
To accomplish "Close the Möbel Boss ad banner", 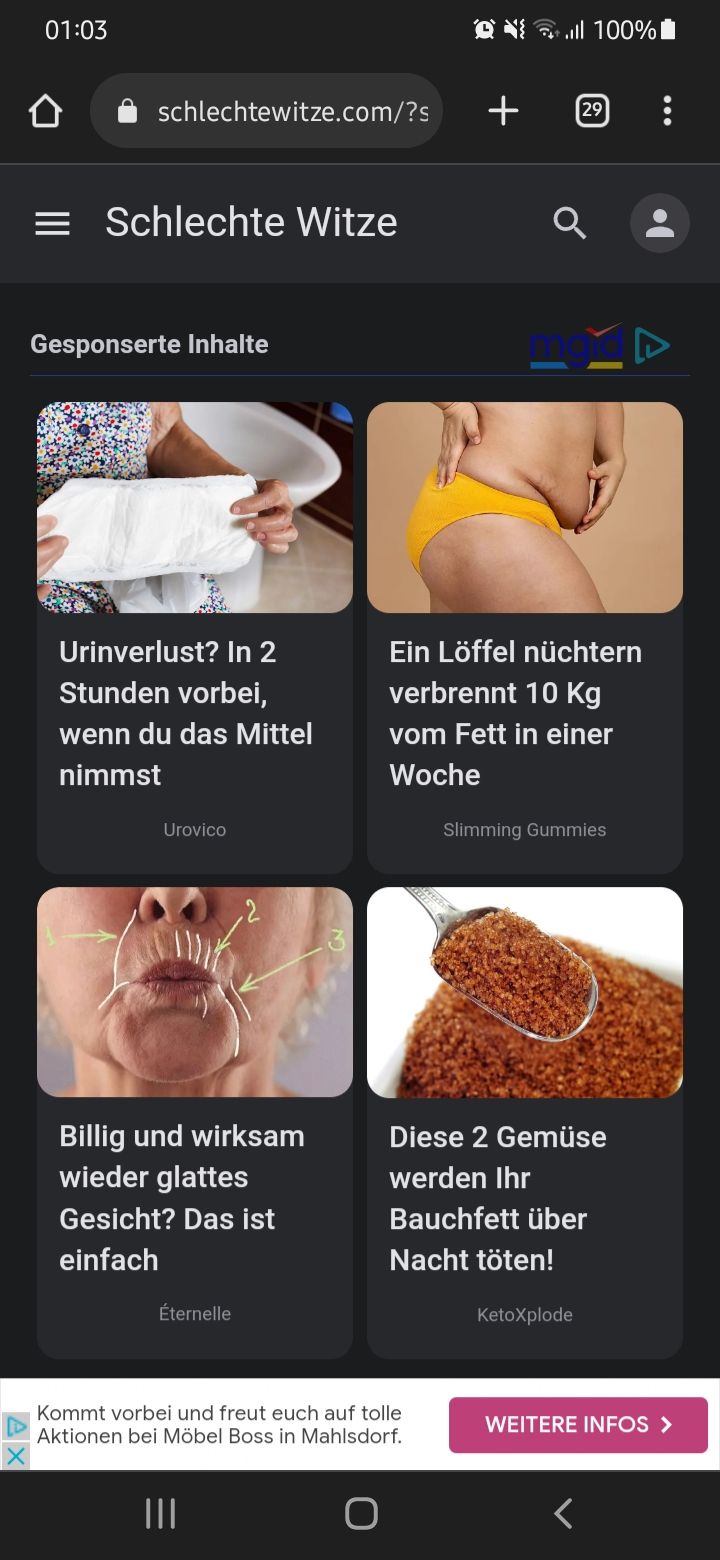I will point(16,1456).
